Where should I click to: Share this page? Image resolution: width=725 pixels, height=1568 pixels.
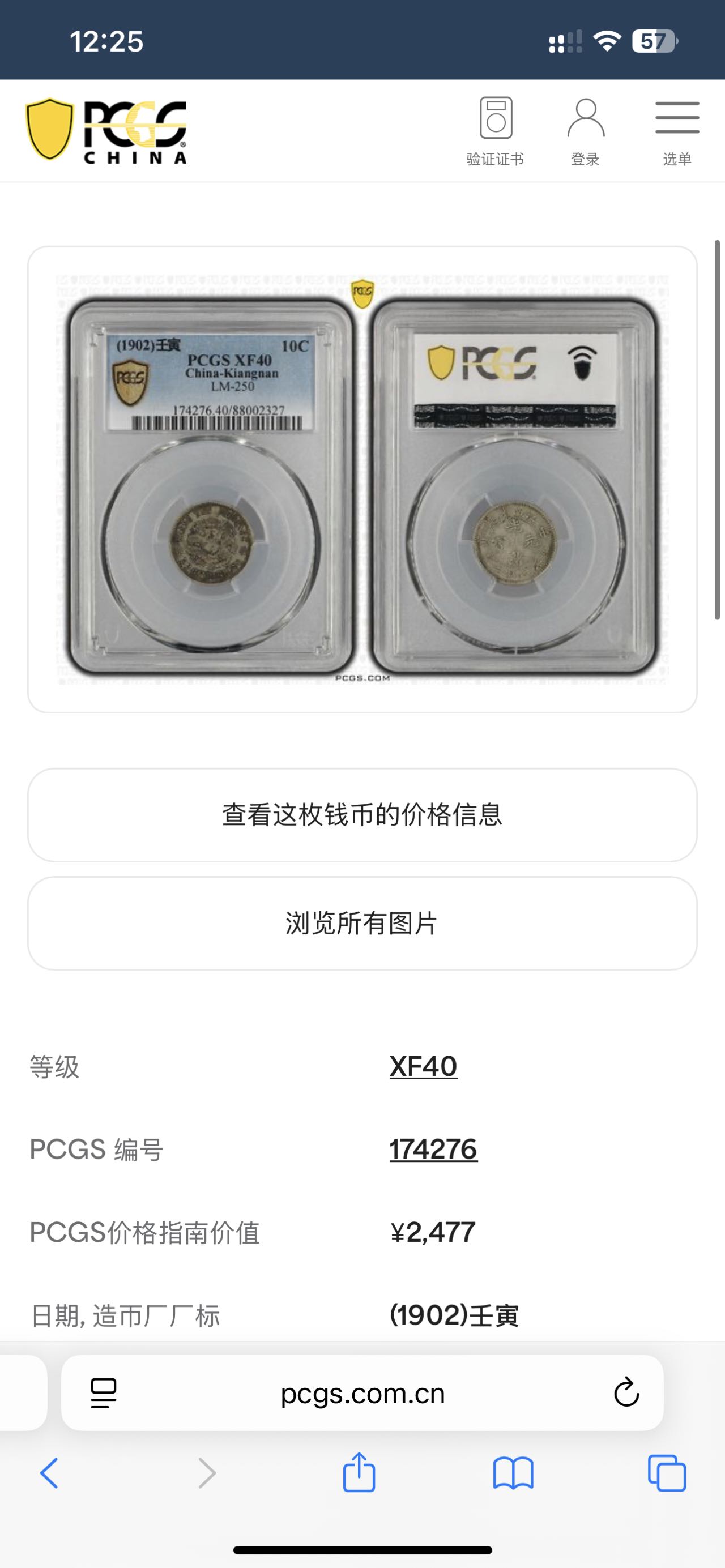[x=359, y=1472]
